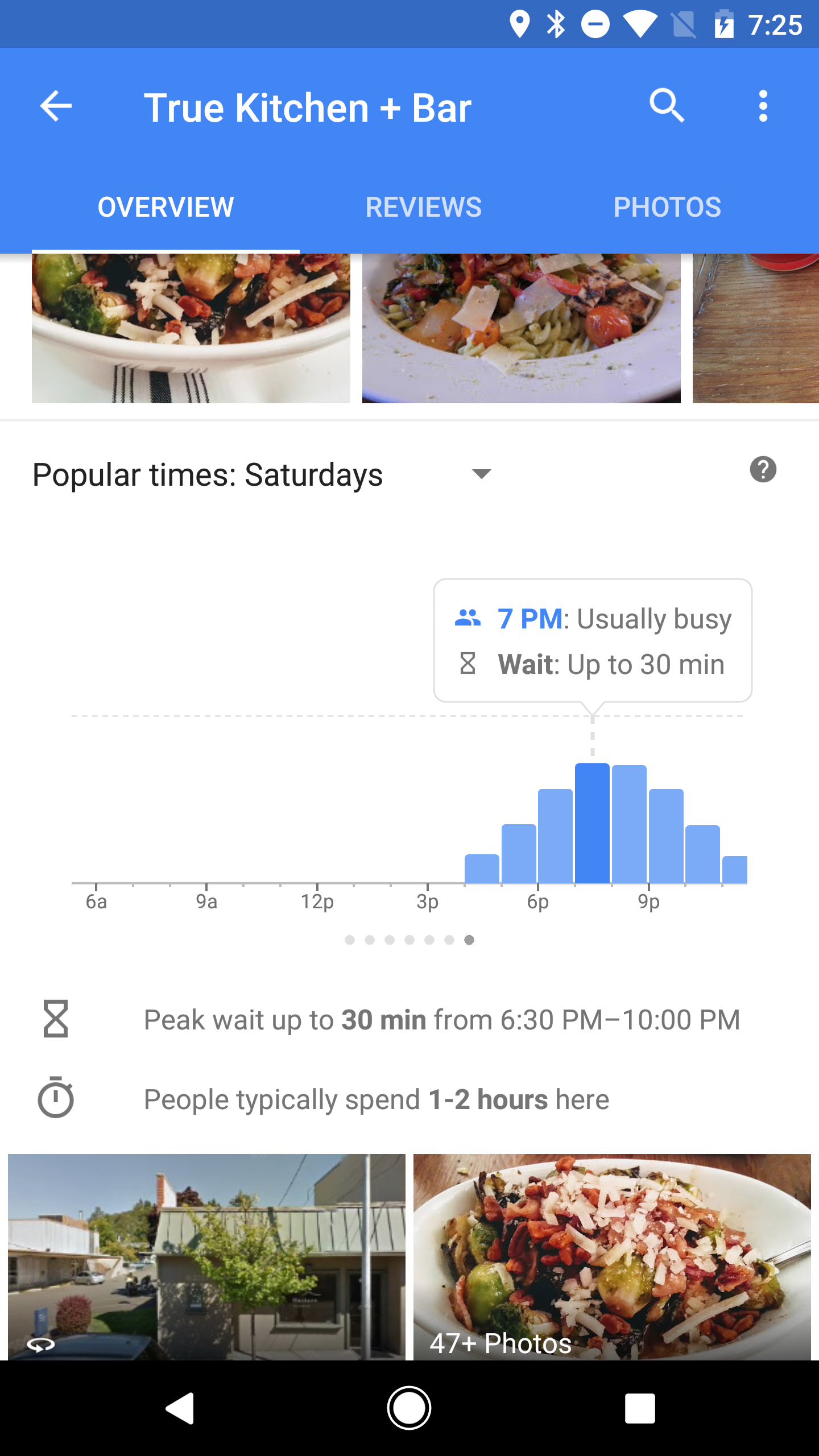
Task: Open the three-dot overflow menu
Action: (763, 106)
